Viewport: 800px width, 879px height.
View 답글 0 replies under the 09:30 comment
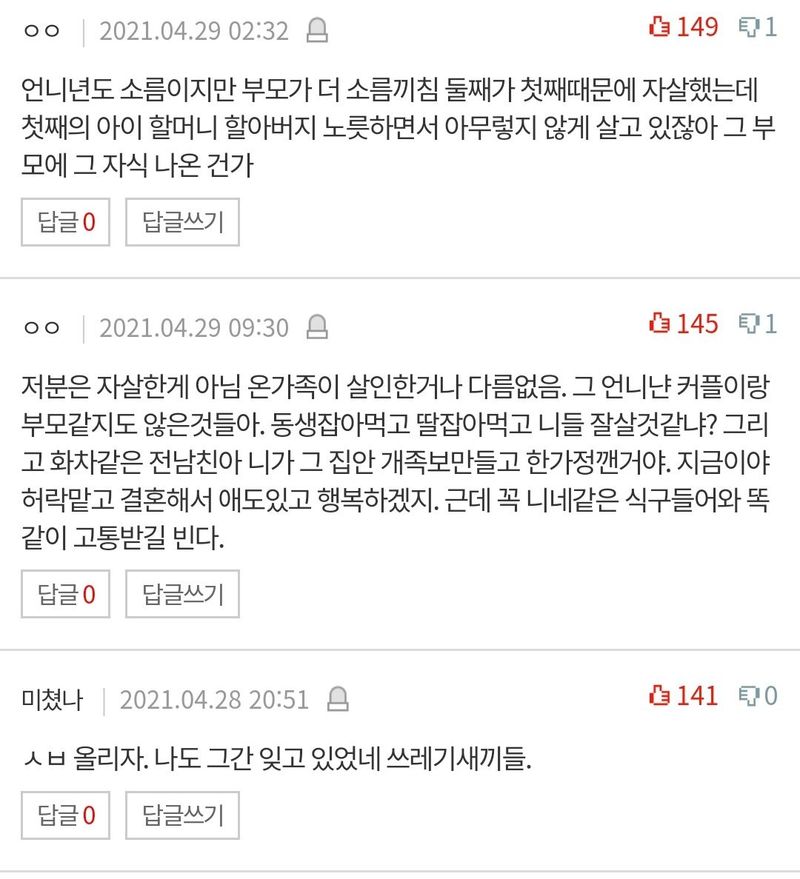click(x=67, y=594)
